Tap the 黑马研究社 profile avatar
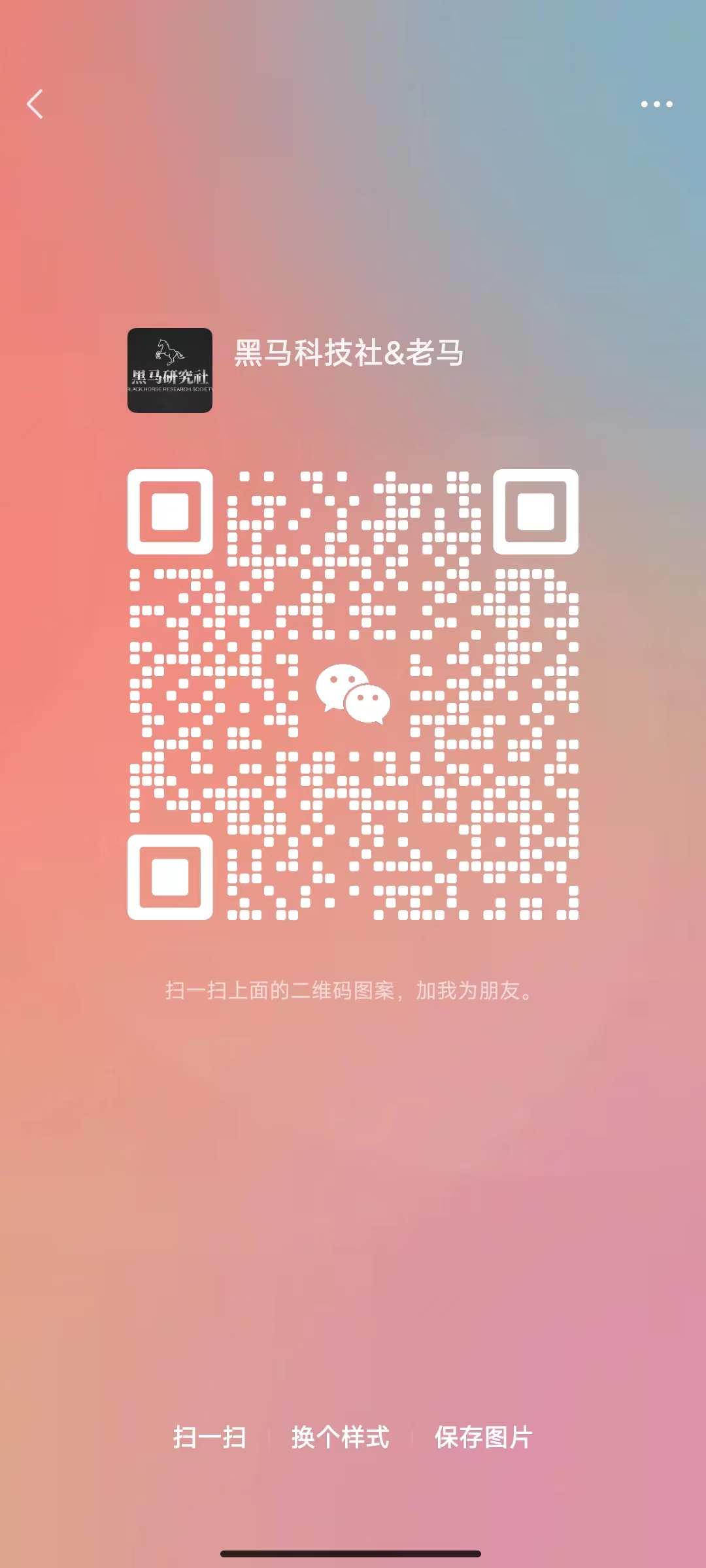This screenshot has height=1568, width=706. pyautogui.click(x=169, y=370)
